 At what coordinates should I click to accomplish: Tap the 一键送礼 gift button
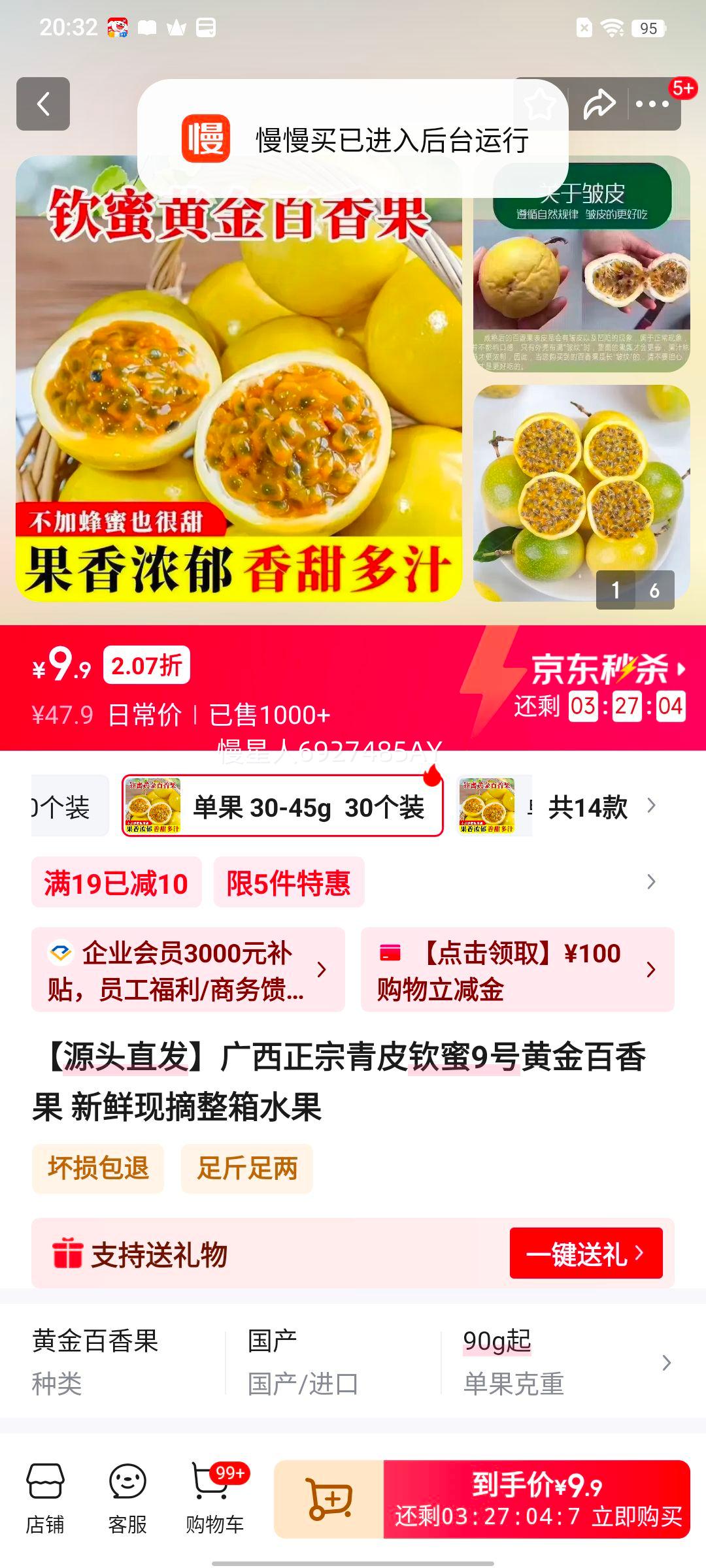pos(586,1253)
